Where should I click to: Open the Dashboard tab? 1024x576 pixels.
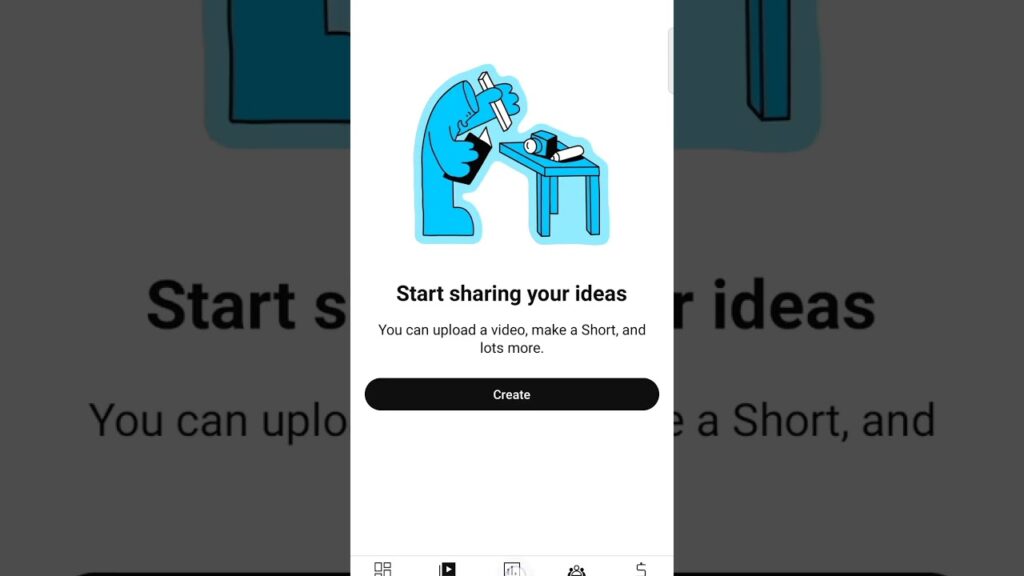point(383,568)
